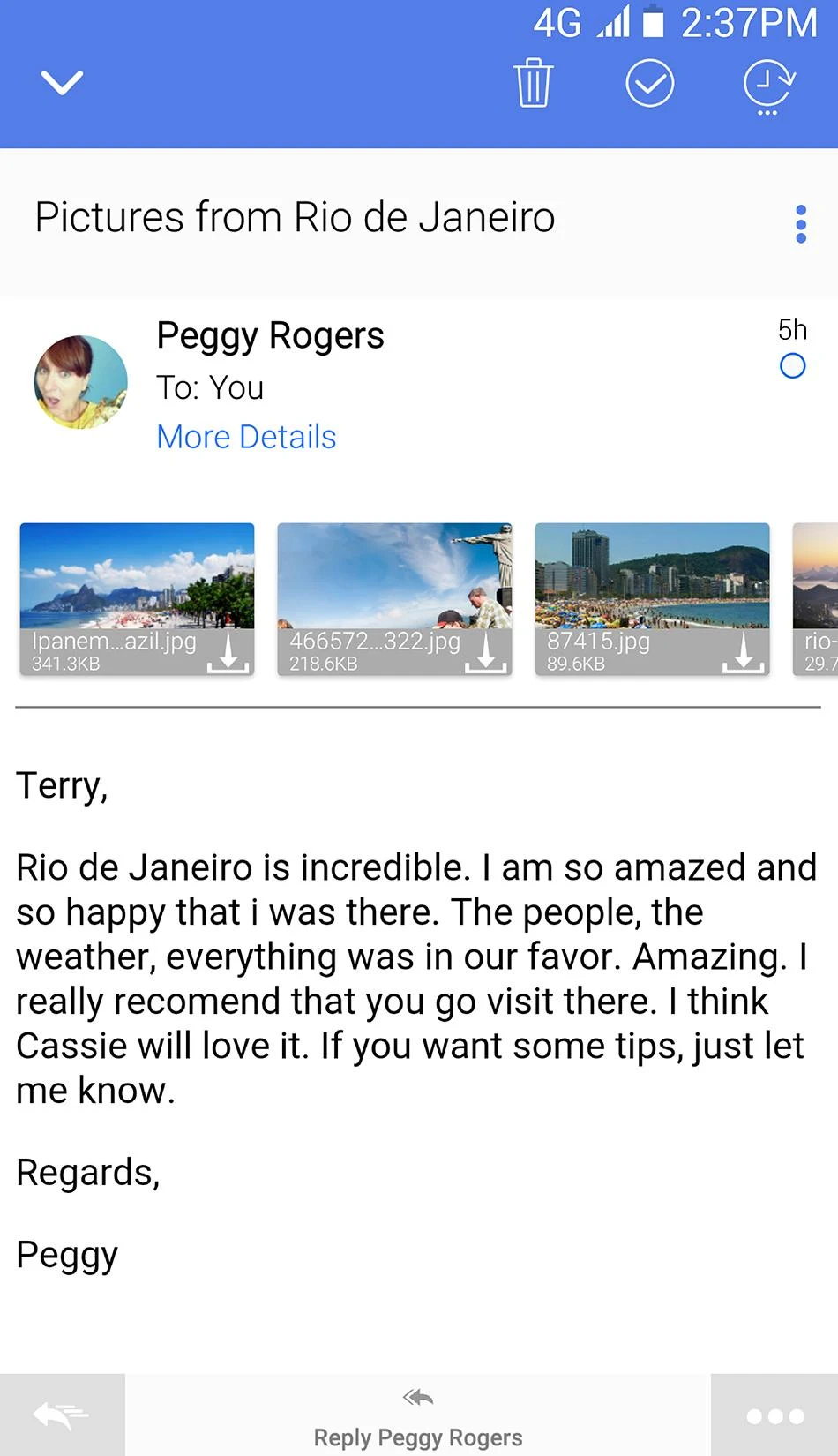The height and width of the screenshot is (1456, 838).
Task: Show More Details of the sender
Action: [246, 437]
